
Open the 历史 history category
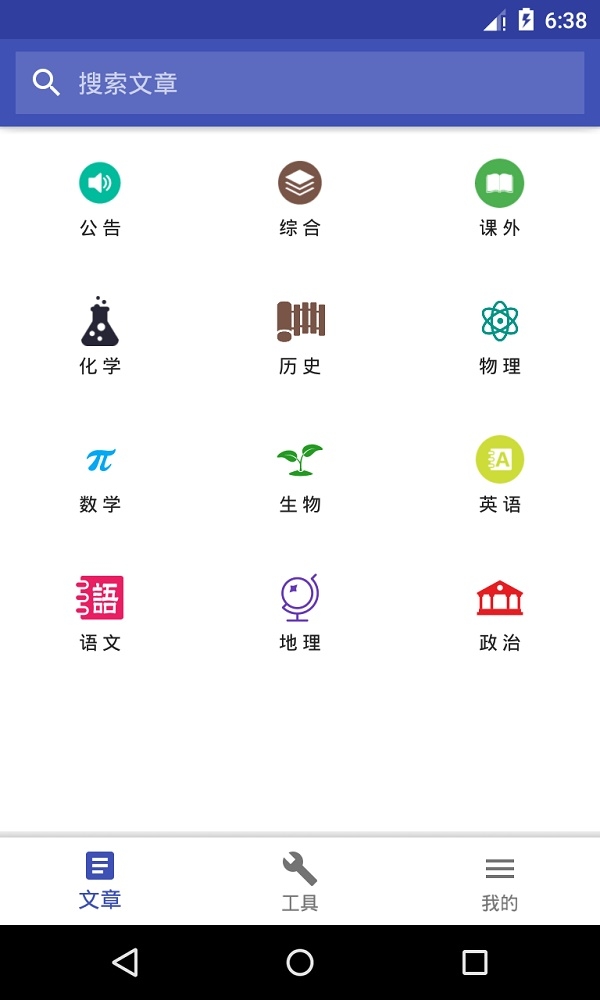point(300,337)
